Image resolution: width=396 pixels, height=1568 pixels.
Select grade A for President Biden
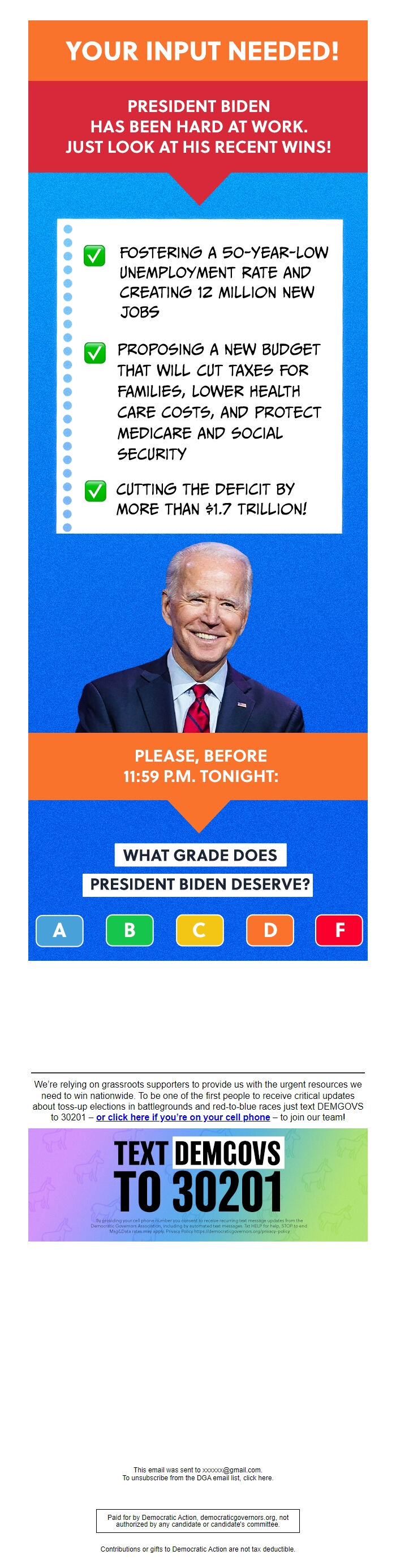click(x=59, y=930)
